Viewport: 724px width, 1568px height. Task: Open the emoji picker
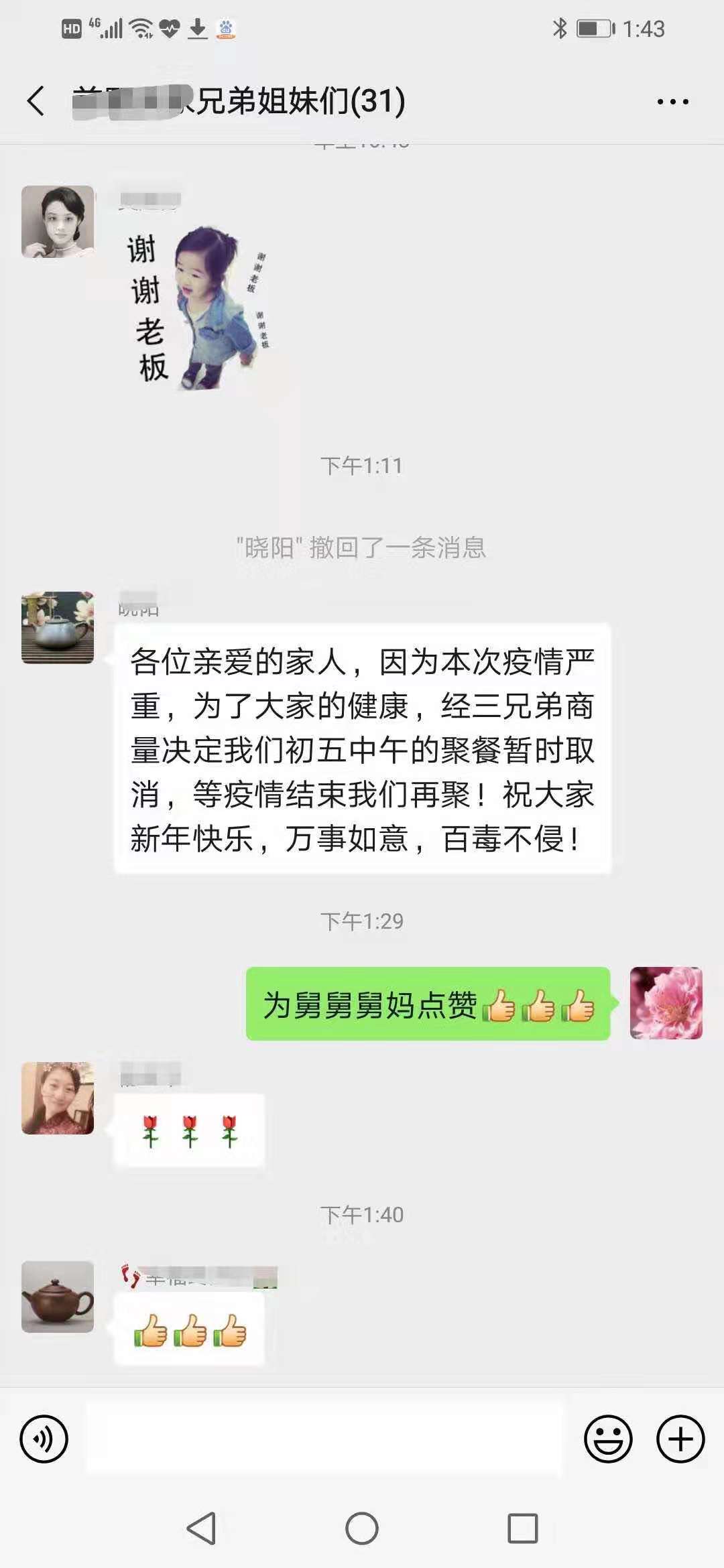608,1439
